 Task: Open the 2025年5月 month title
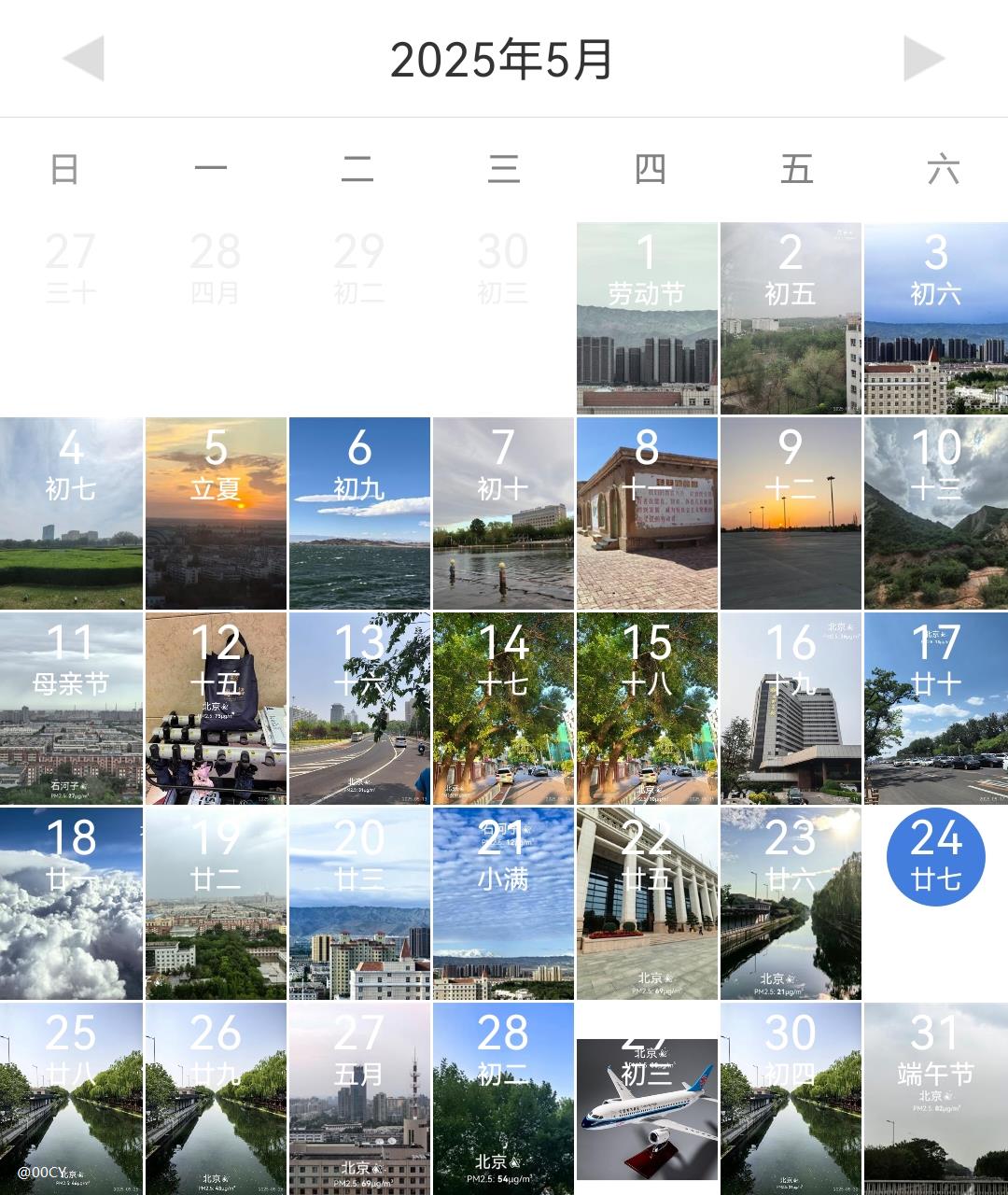pyautogui.click(x=501, y=60)
